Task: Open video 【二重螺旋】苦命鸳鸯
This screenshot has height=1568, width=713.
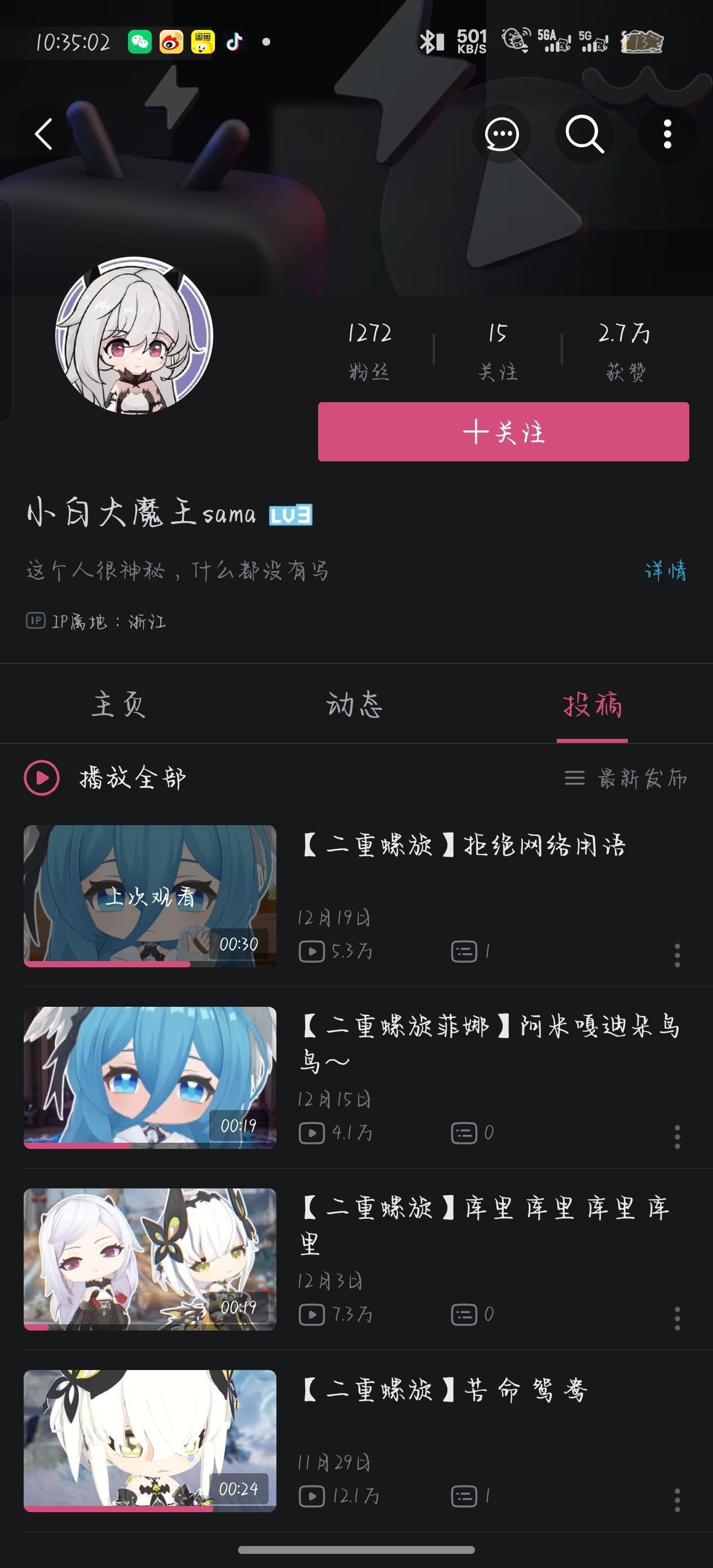Action: coord(444,1390)
